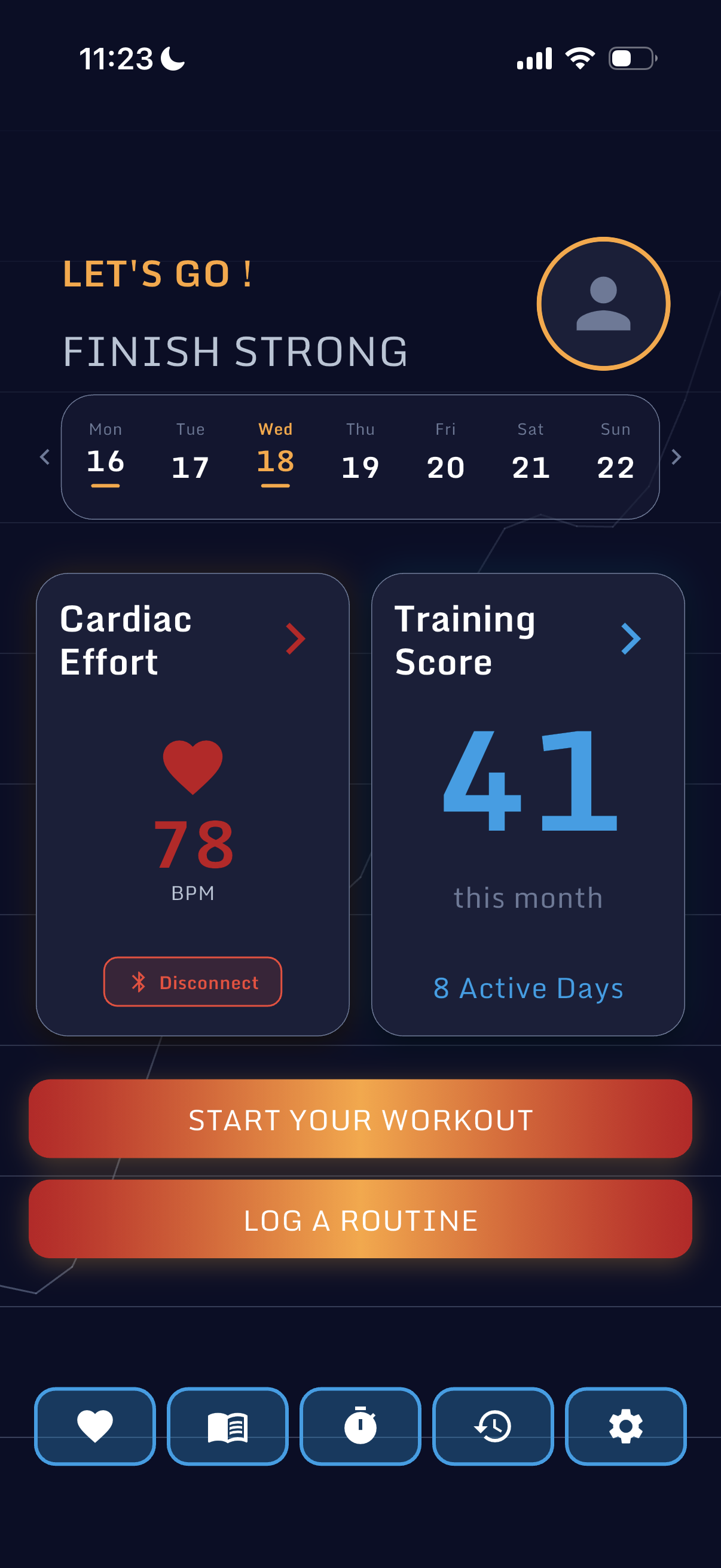This screenshot has width=721, height=1568.
Task: Select the stopwatch timer icon
Action: 360,1427
